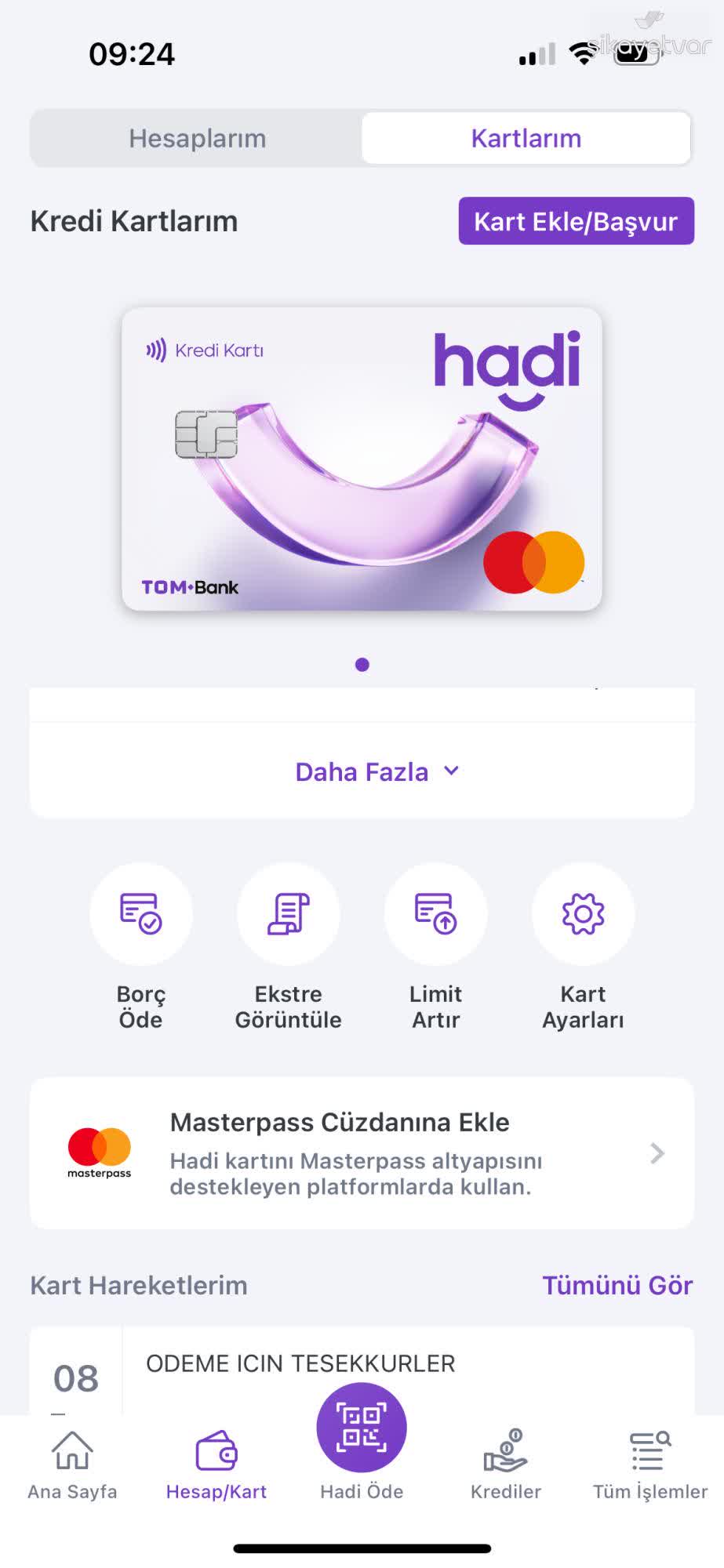
Task: Open Masterpass Cüzdanına Ekle via chevron
Action: point(659,1154)
